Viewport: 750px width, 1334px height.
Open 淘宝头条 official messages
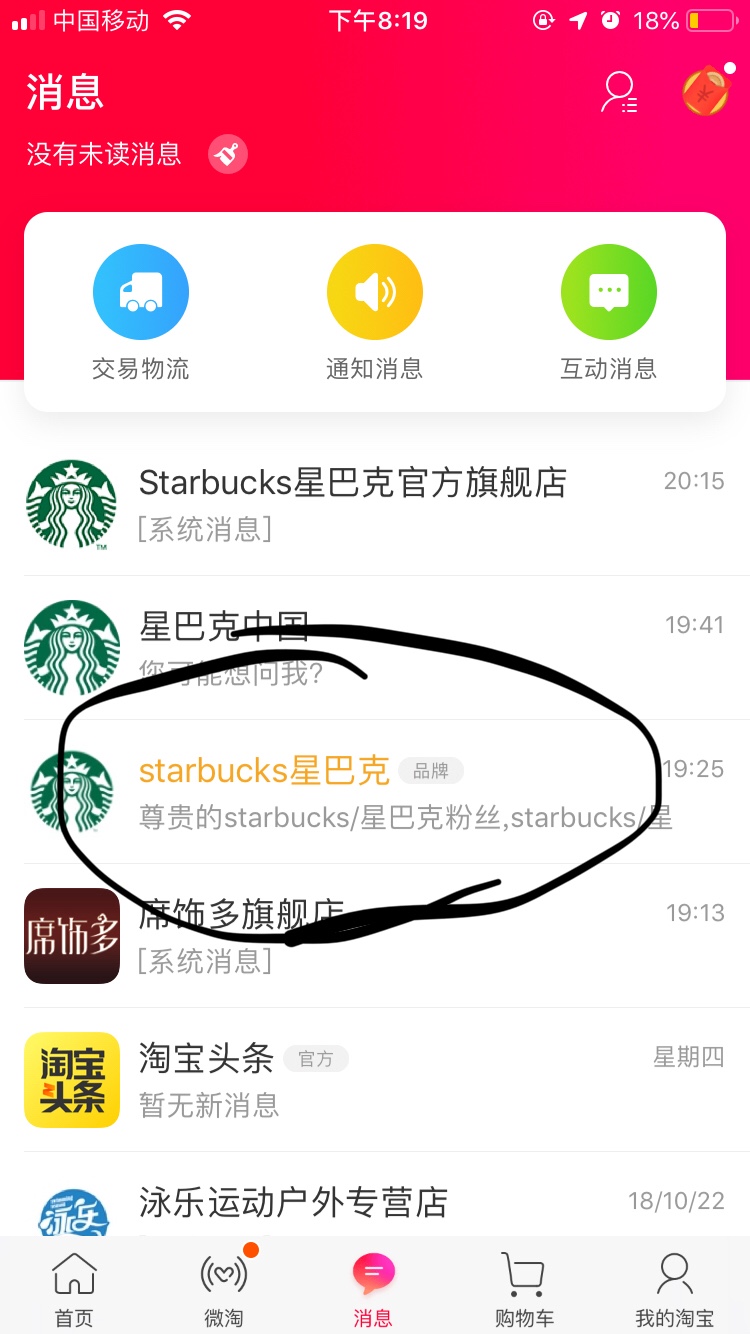click(375, 1080)
